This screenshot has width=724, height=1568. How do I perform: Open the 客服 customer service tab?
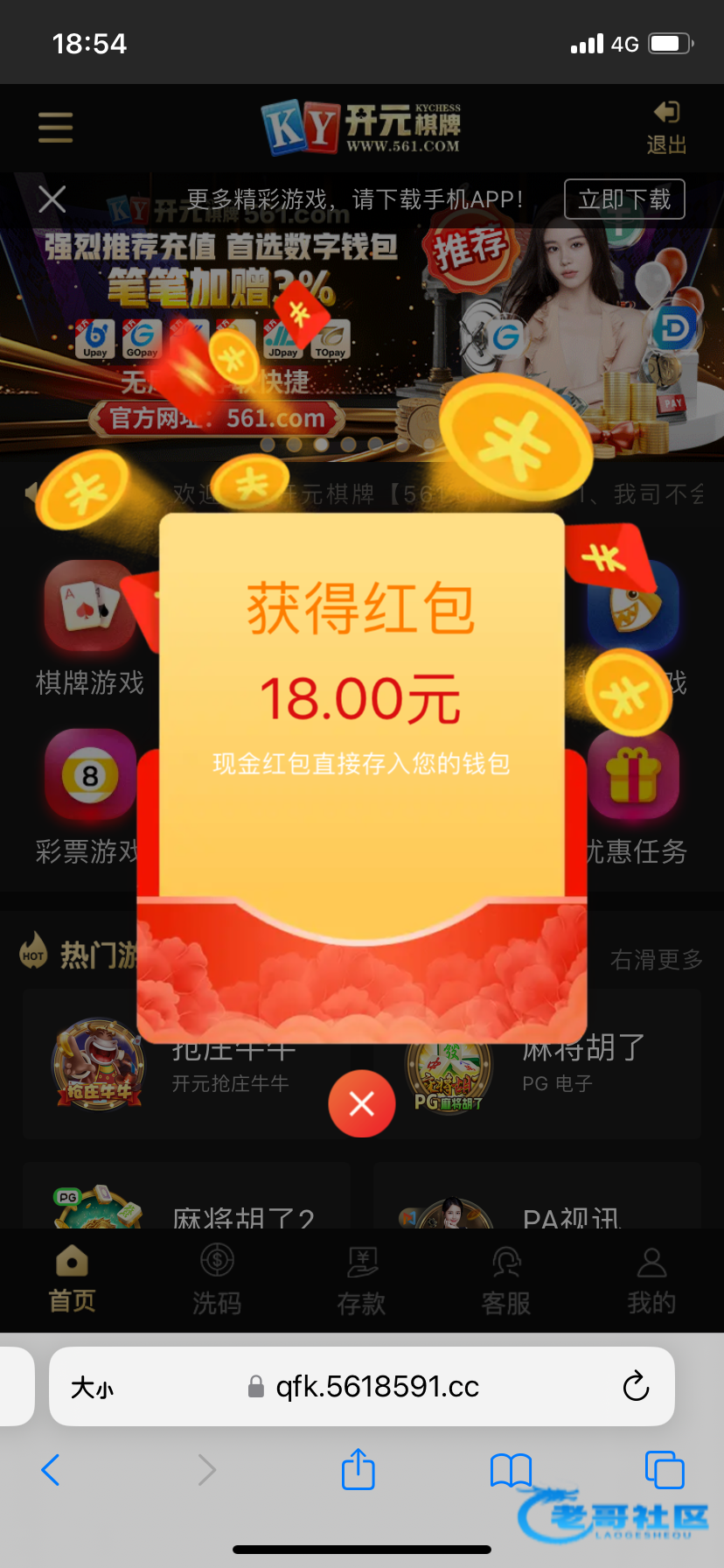(x=506, y=1279)
